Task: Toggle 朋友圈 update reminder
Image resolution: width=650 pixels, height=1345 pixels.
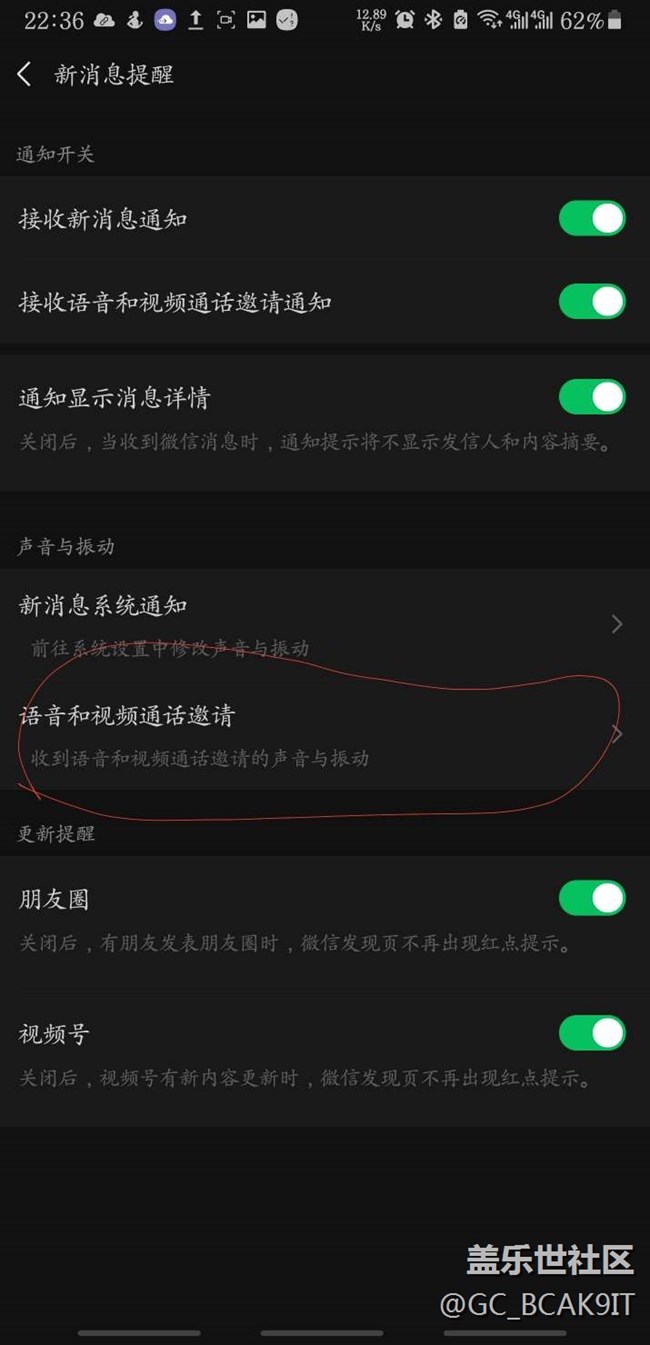Action: [x=592, y=899]
